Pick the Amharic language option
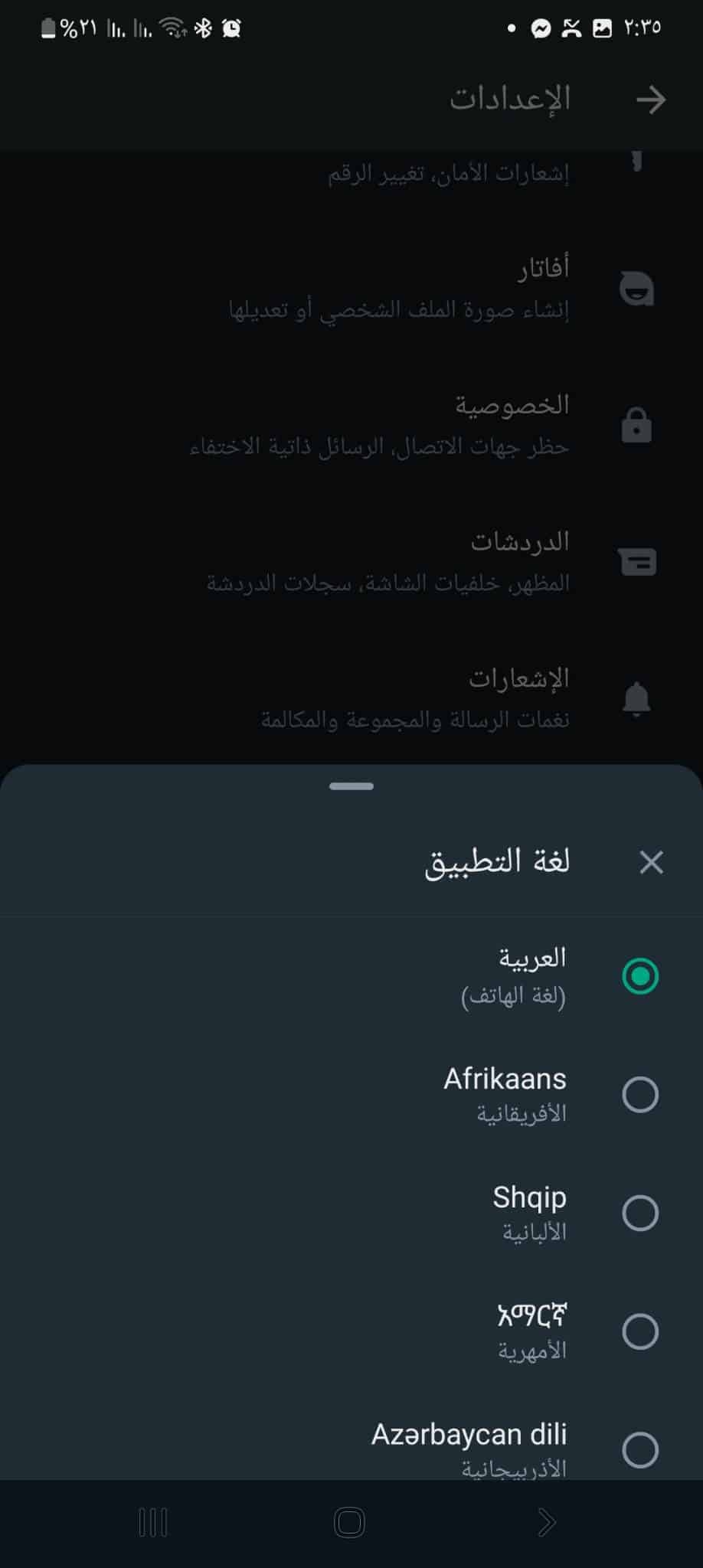The image size is (703, 1568). coord(639,1331)
